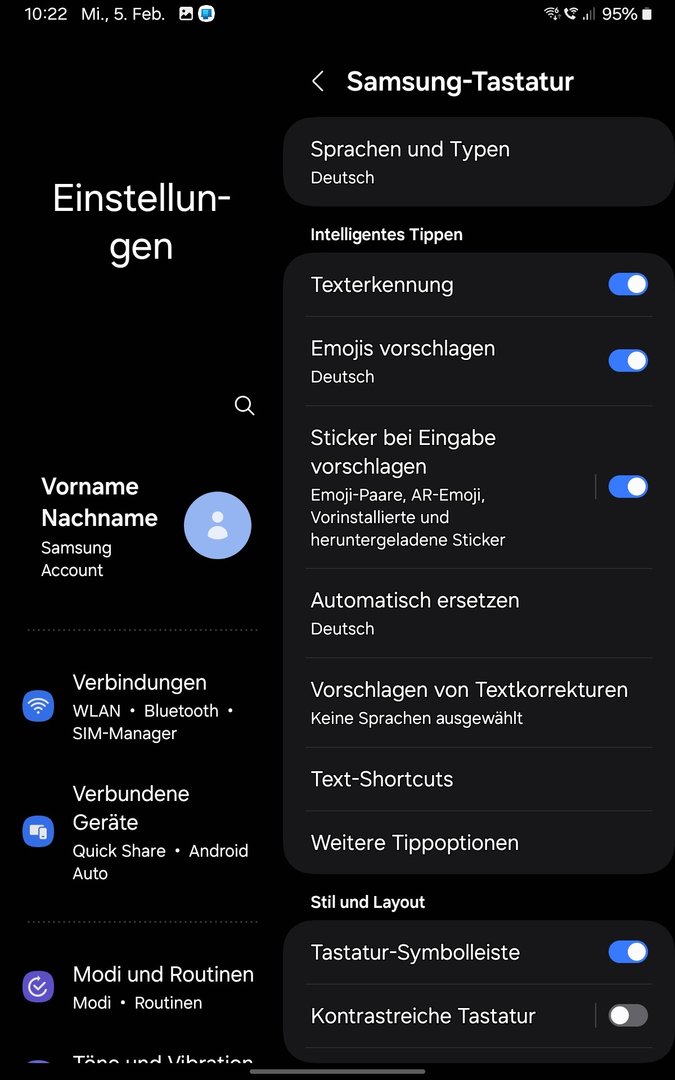The width and height of the screenshot is (675, 1080).
Task: Turn off Emojis vorschlagen toggle
Action: [628, 361]
